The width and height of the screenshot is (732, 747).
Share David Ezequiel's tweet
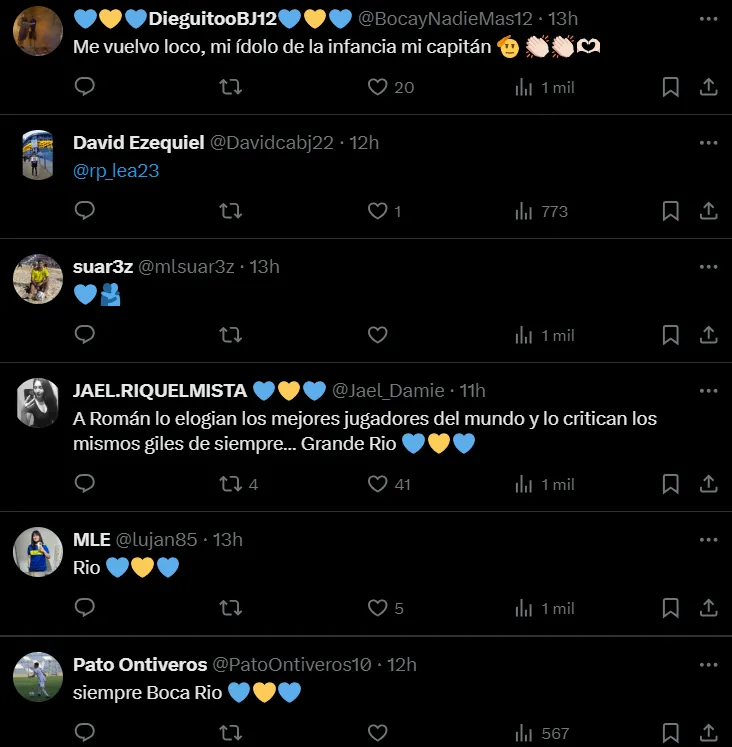pos(708,211)
